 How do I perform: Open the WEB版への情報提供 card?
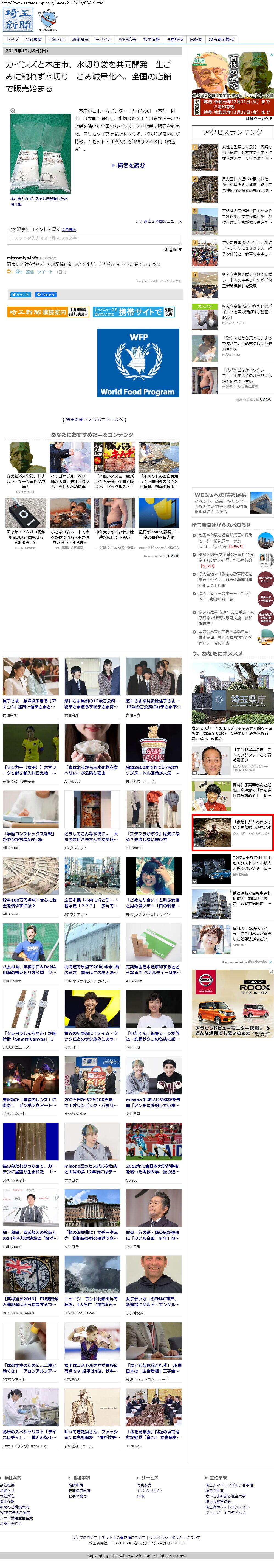point(232,503)
